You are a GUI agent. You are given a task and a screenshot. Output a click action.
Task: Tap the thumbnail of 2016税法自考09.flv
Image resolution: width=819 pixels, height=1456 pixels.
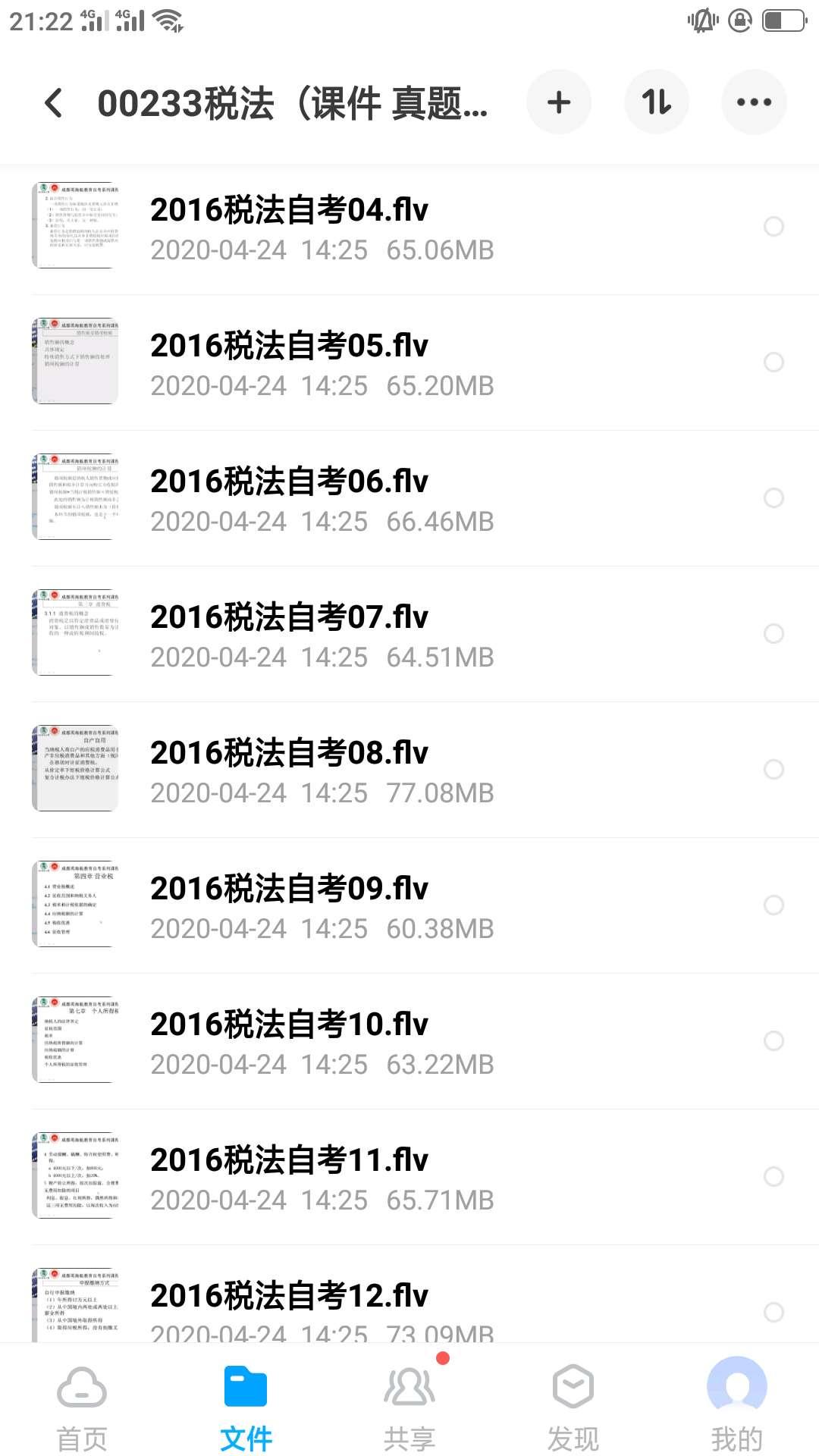pyautogui.click(x=75, y=905)
